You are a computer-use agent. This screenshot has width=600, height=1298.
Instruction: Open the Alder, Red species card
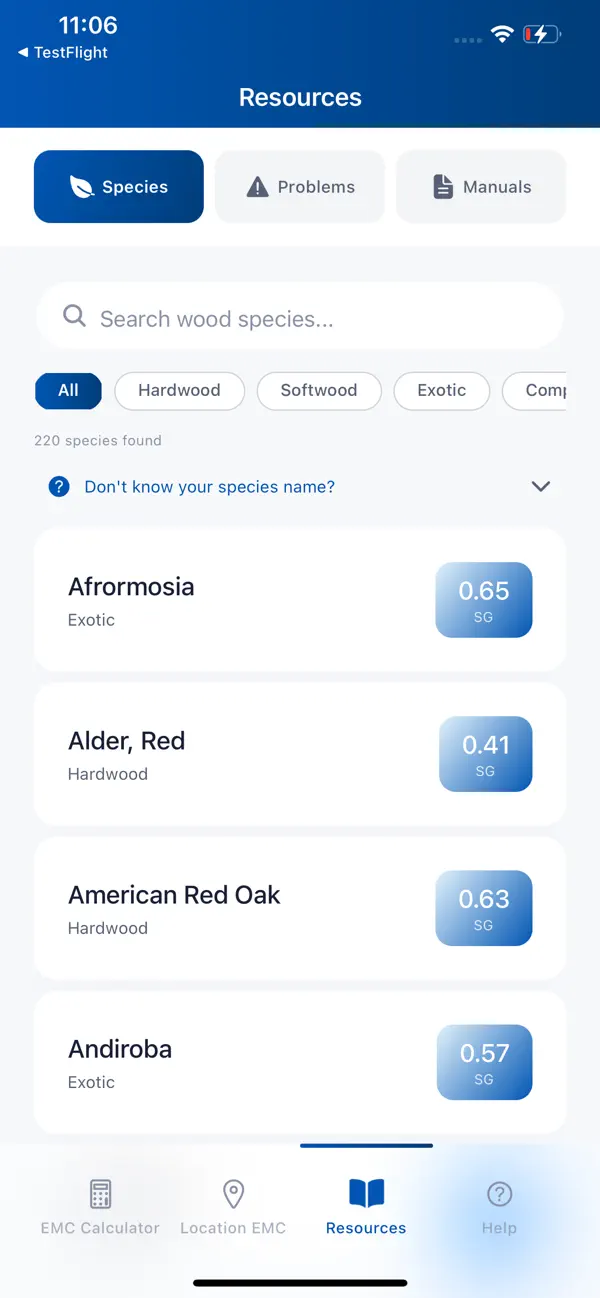300,754
